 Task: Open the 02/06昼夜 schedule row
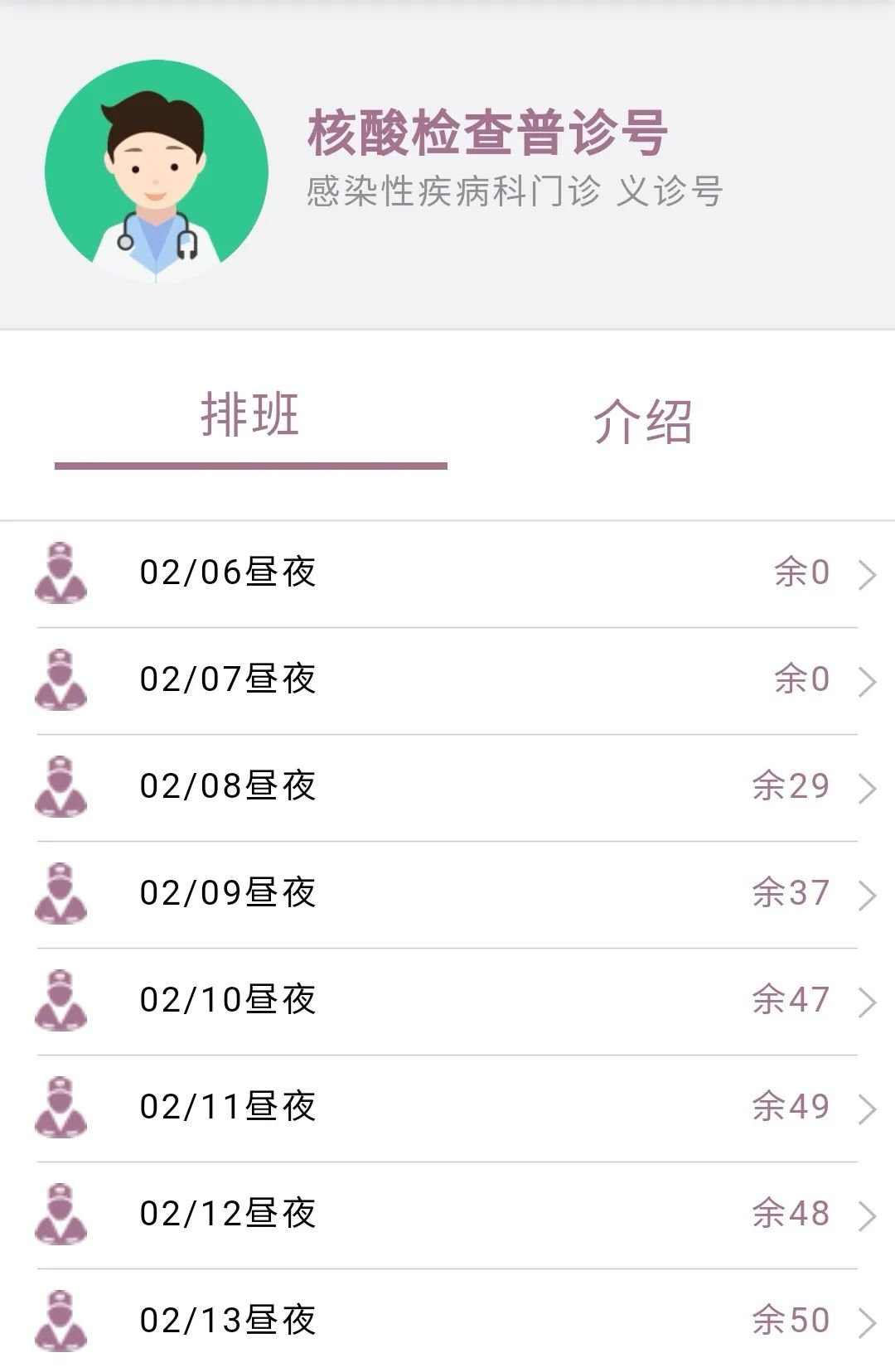click(x=447, y=573)
